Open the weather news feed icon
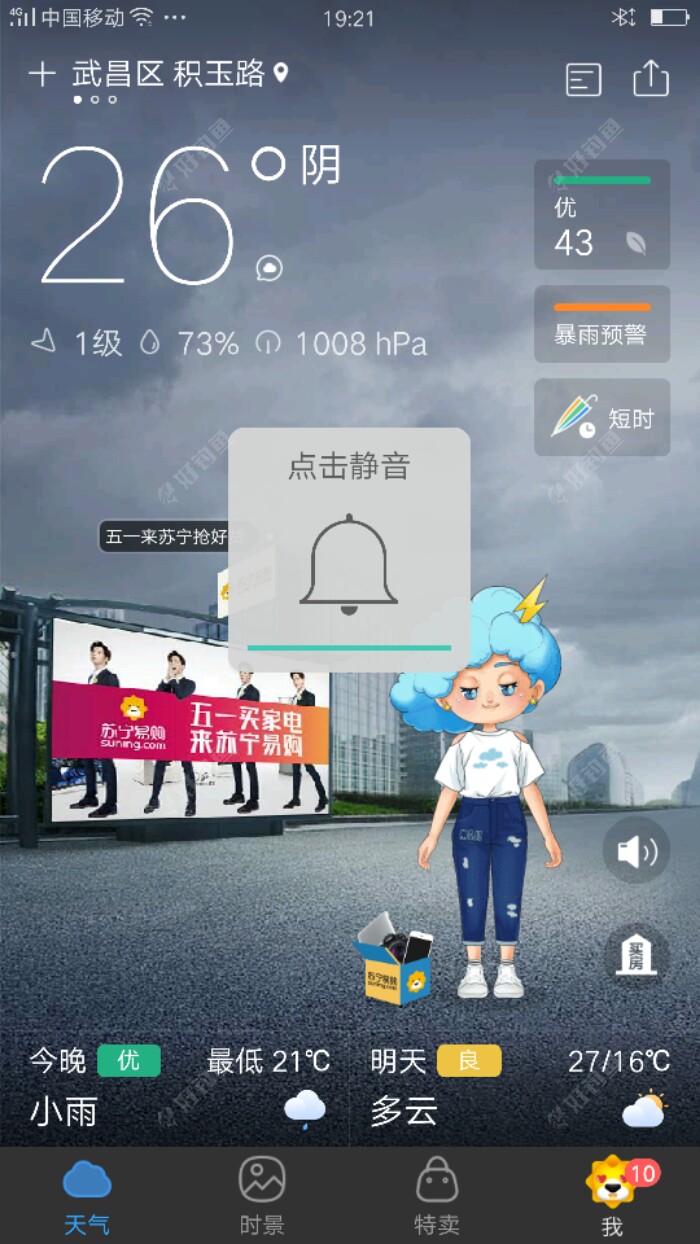 coord(584,80)
